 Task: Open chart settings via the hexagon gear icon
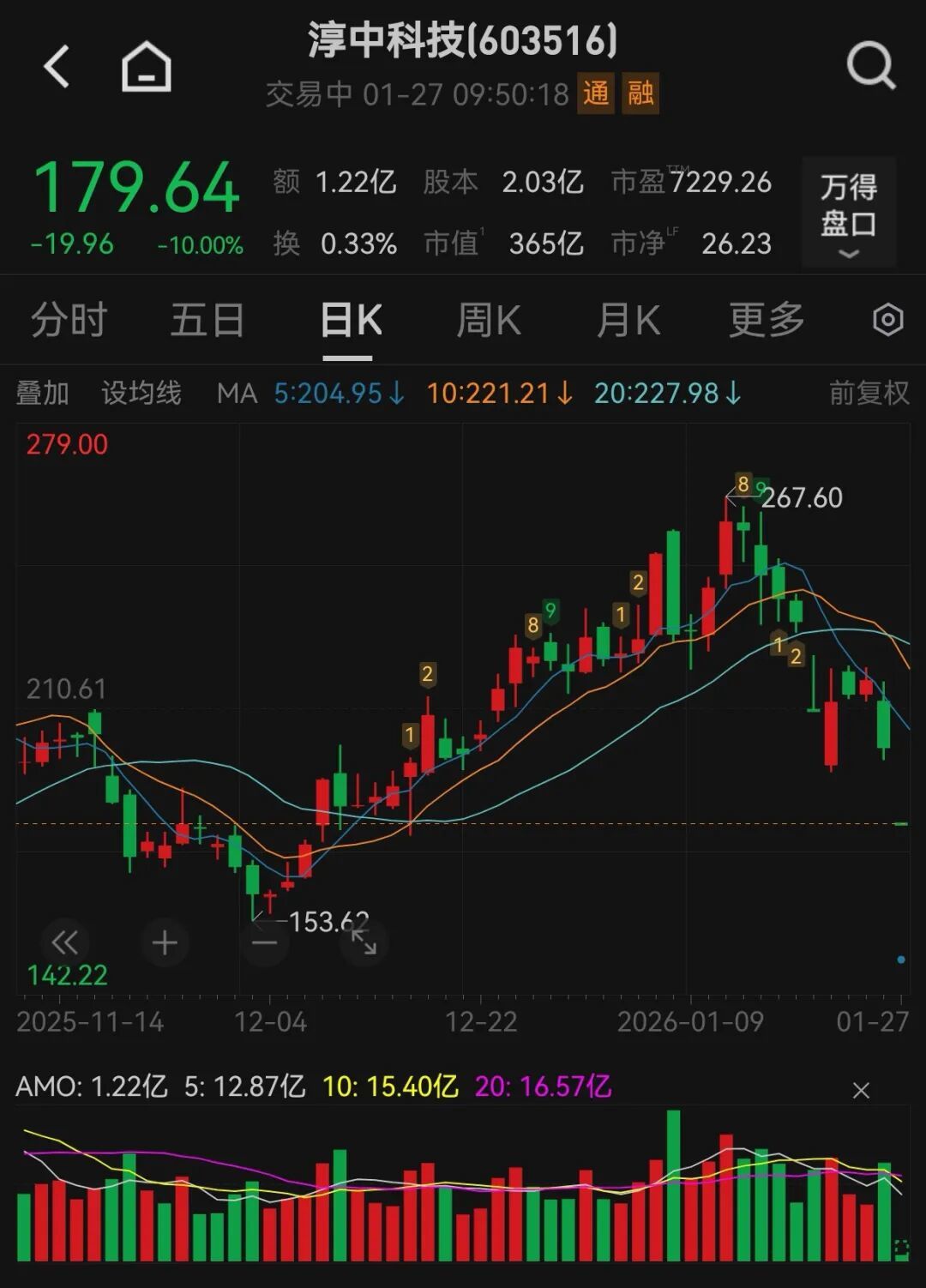point(887,321)
